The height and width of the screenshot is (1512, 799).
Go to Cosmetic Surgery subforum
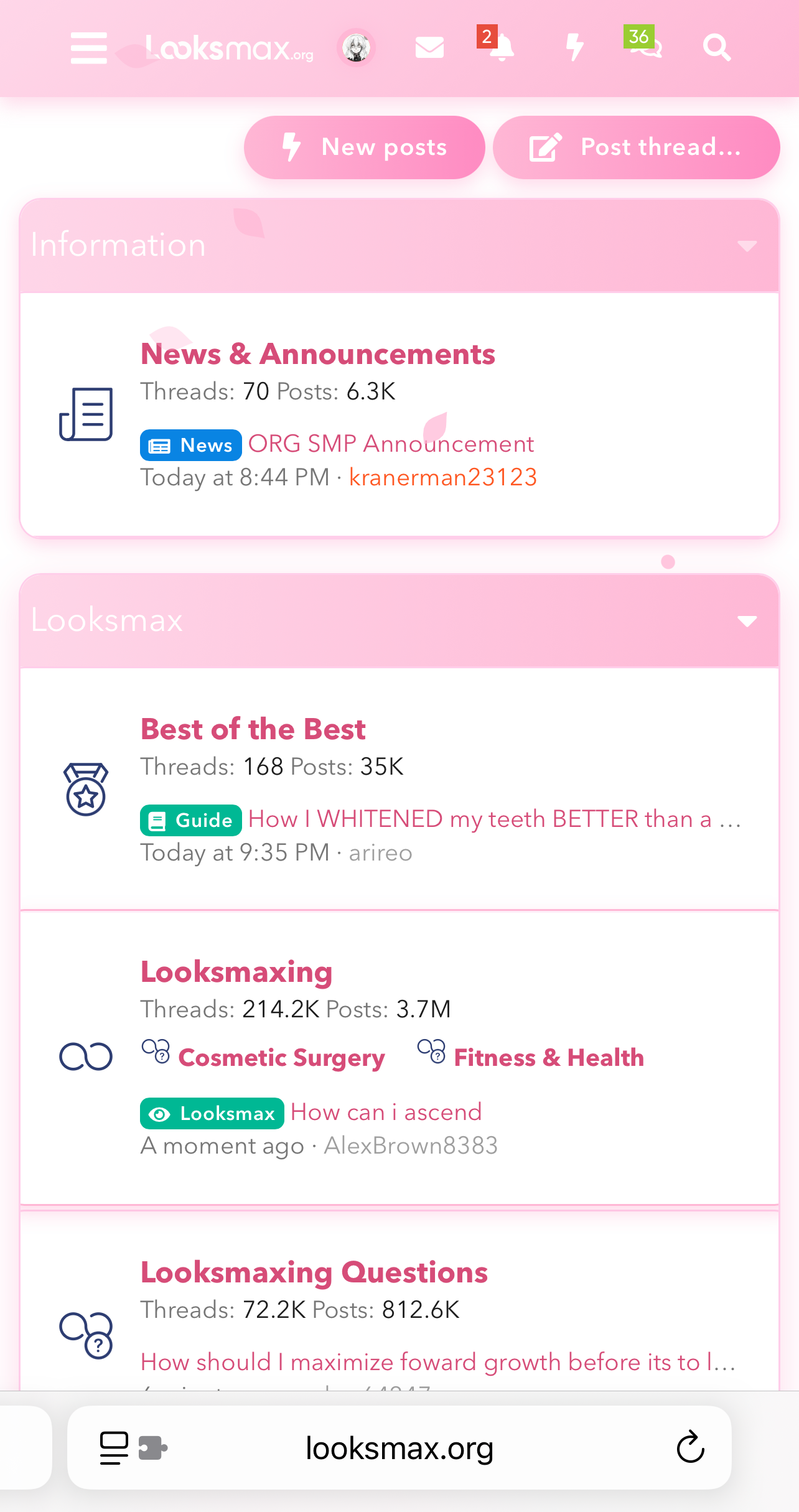tap(281, 1058)
